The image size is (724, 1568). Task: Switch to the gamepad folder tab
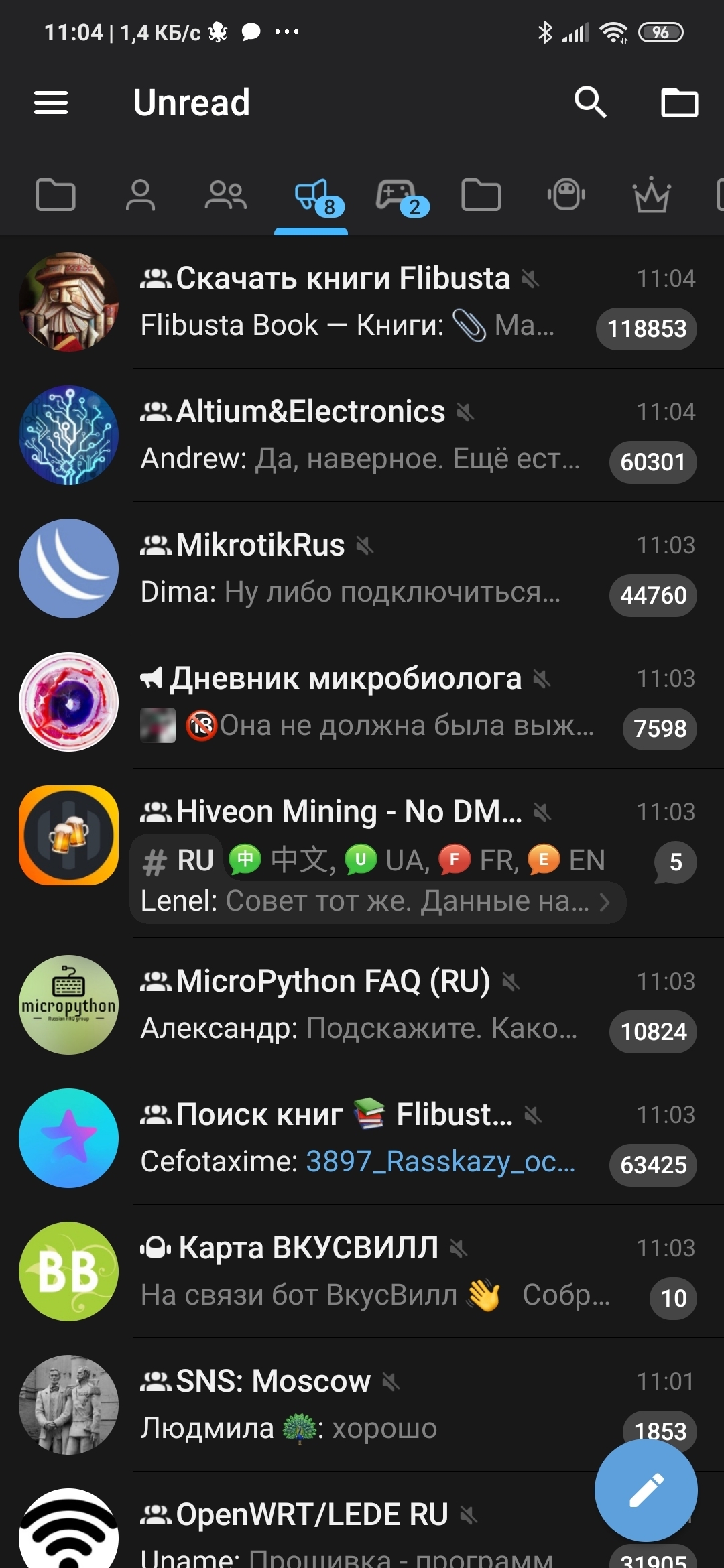[x=397, y=197]
